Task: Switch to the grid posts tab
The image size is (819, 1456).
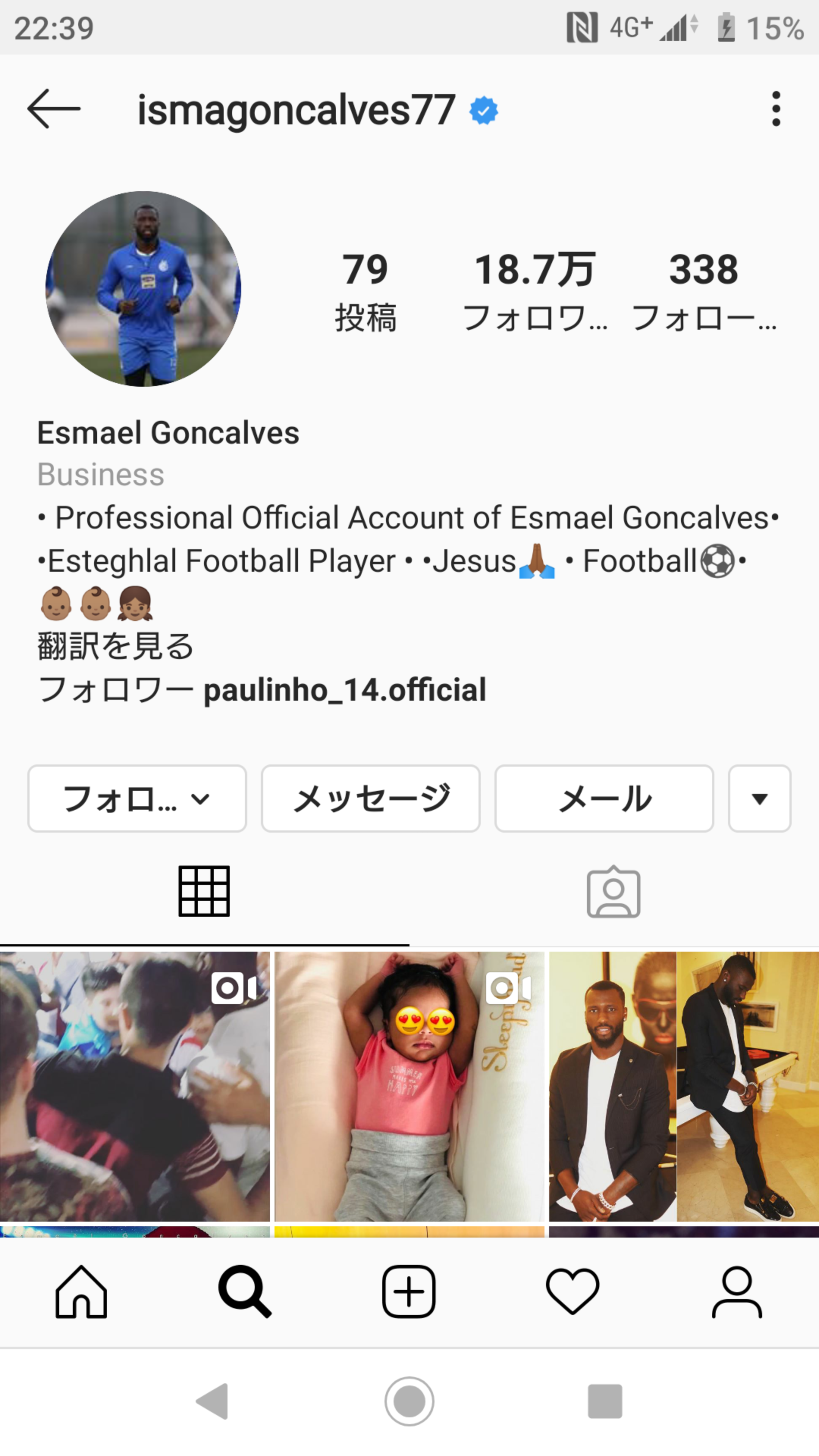Action: 204,891
